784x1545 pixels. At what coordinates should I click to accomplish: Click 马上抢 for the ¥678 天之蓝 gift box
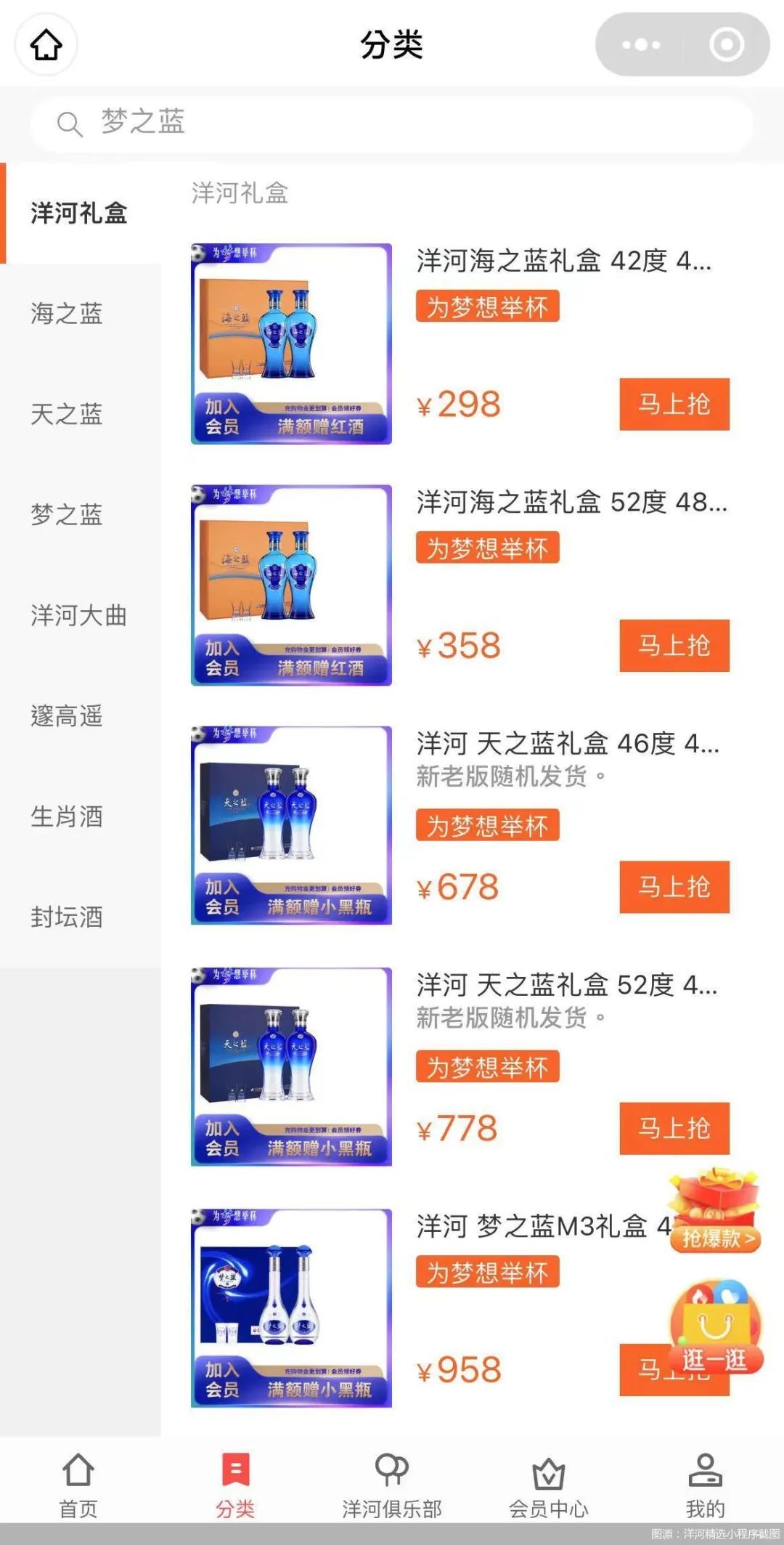coord(674,888)
